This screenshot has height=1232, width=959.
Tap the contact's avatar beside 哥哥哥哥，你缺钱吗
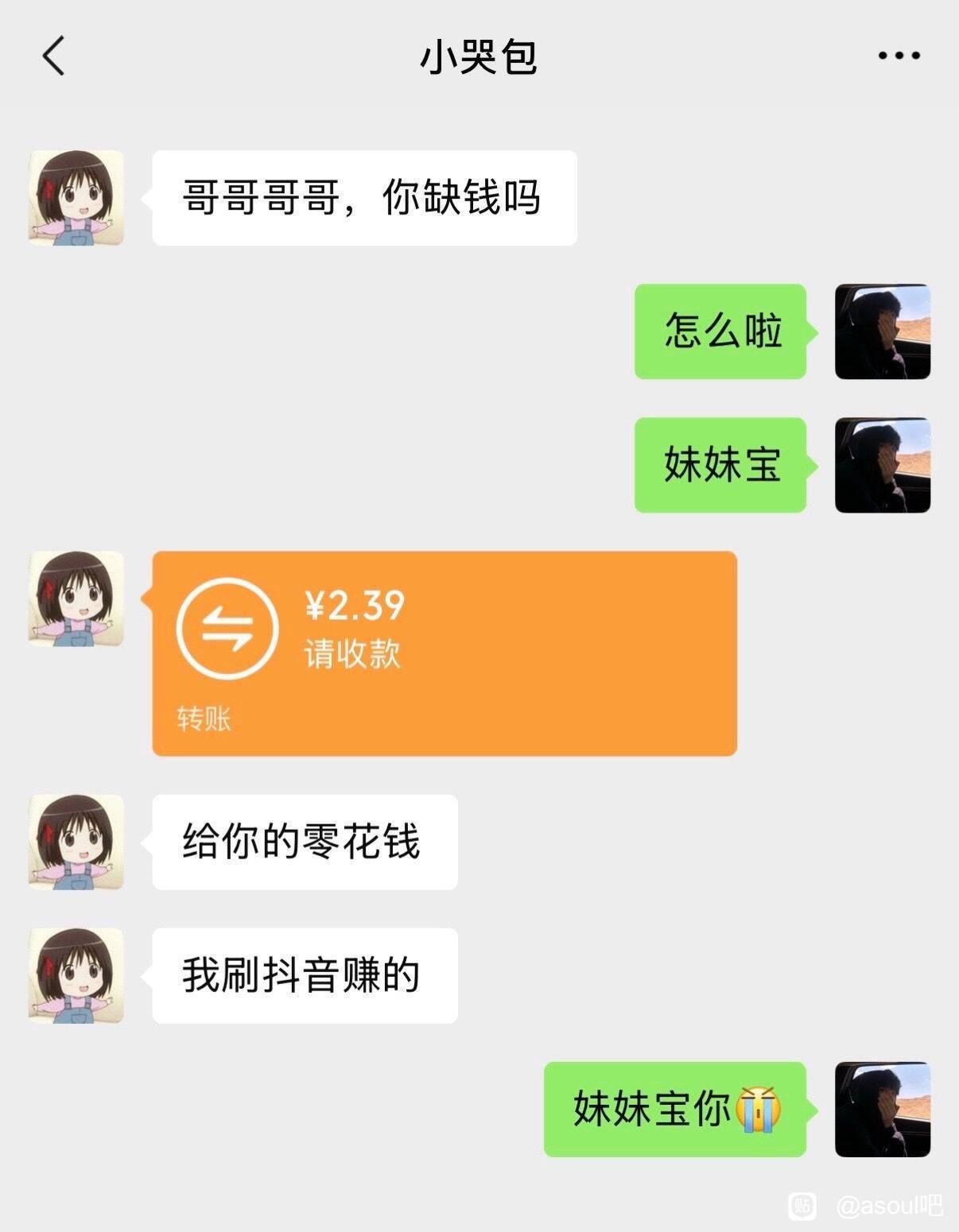76,197
